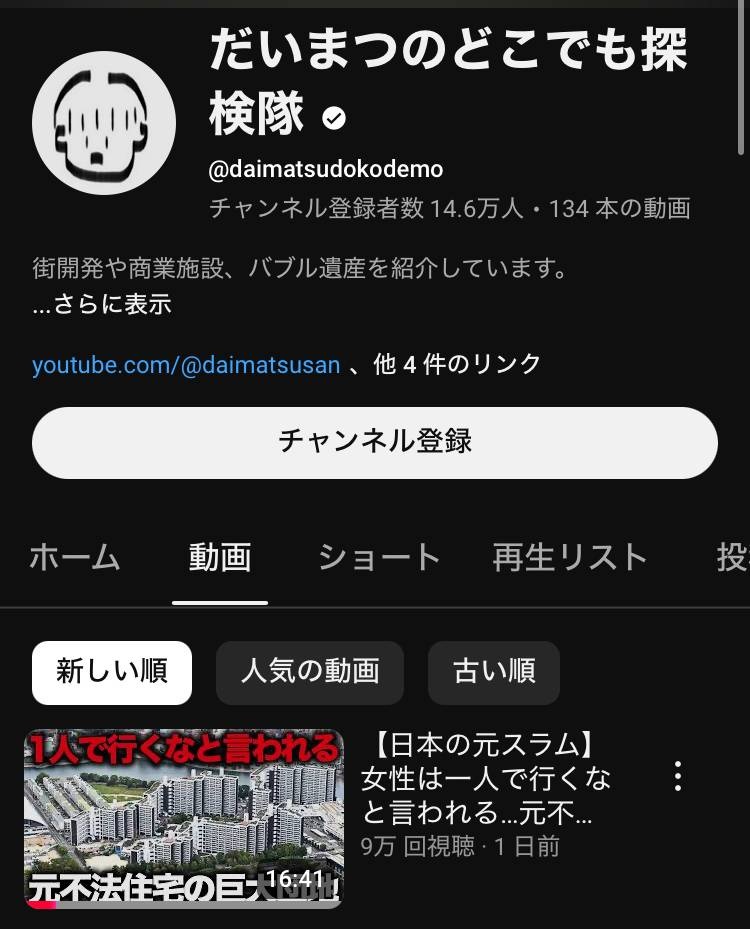This screenshot has width=750, height=929.
Task: Open the 再生リスト tab
Action: [x=567, y=560]
